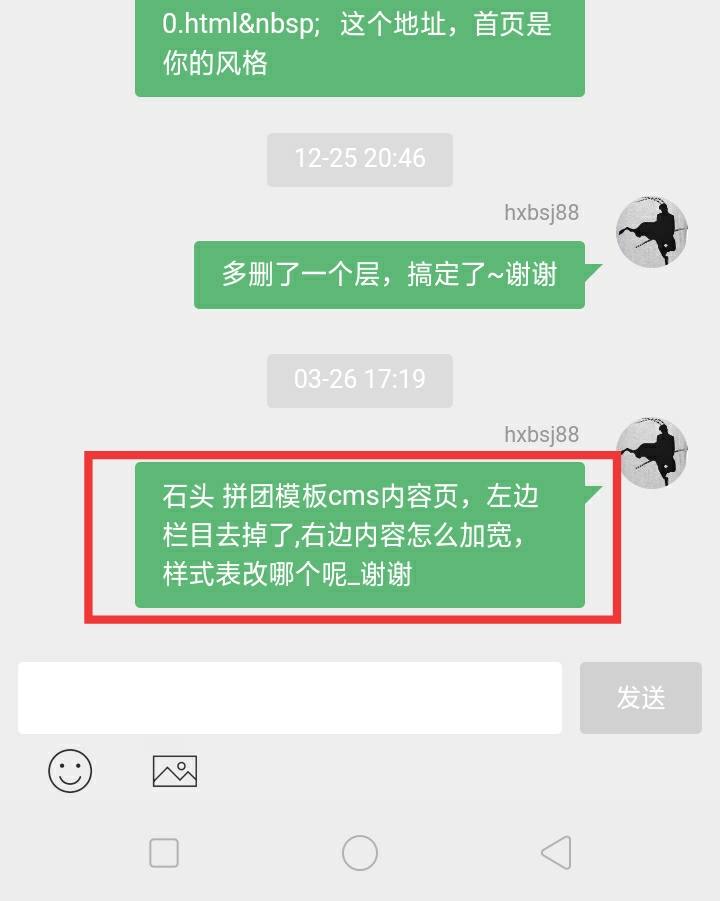The height and width of the screenshot is (901, 720).
Task: Go back with the system back triangle
Action: (x=556, y=853)
